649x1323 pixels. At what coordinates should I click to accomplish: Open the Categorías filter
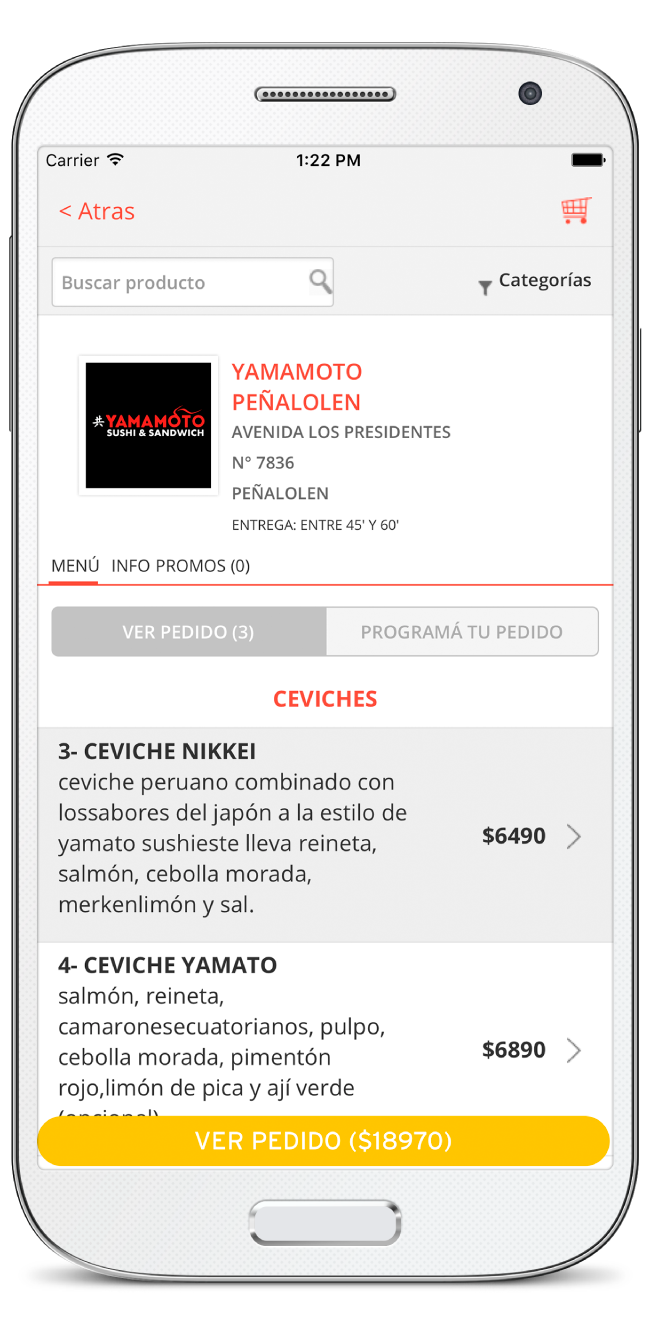point(535,282)
